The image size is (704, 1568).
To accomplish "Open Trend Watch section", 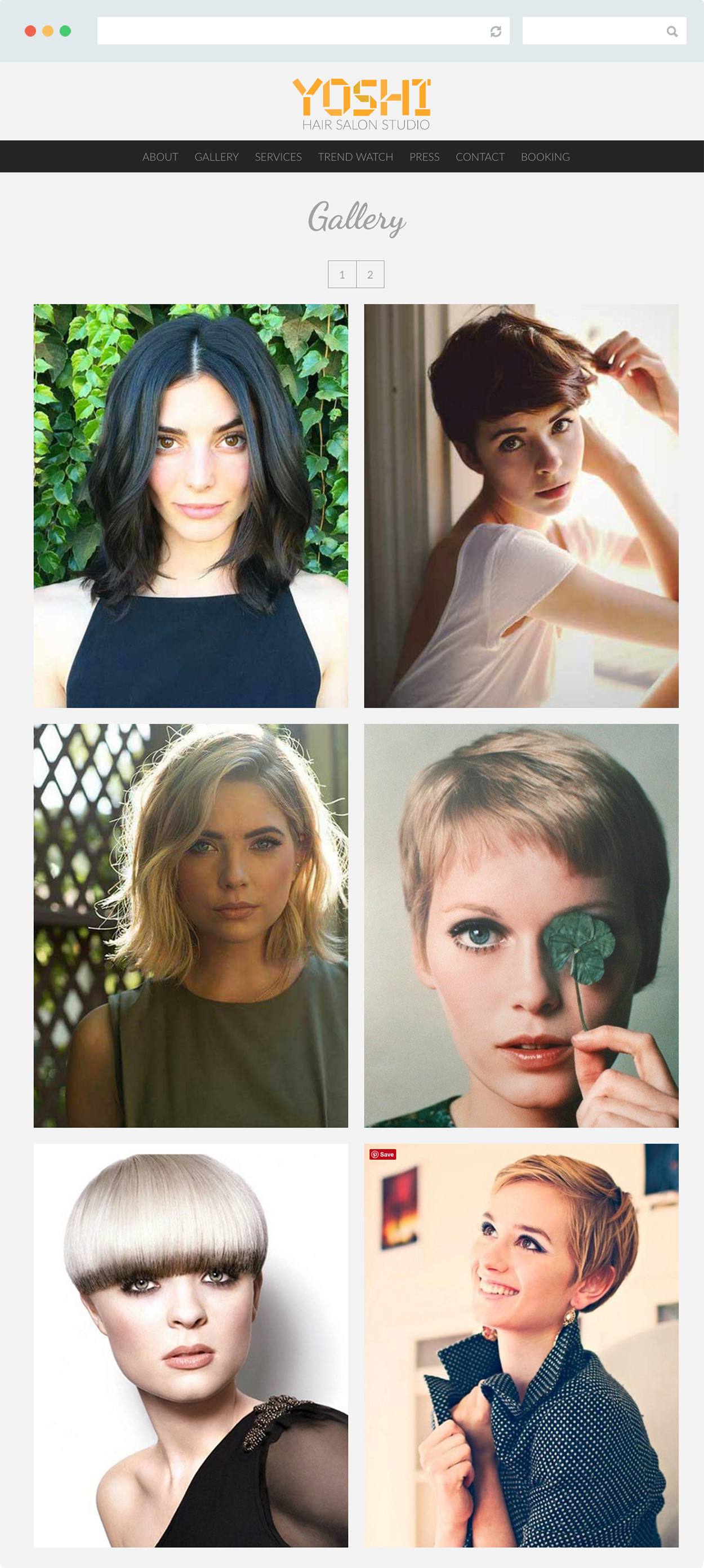I will tap(355, 157).
